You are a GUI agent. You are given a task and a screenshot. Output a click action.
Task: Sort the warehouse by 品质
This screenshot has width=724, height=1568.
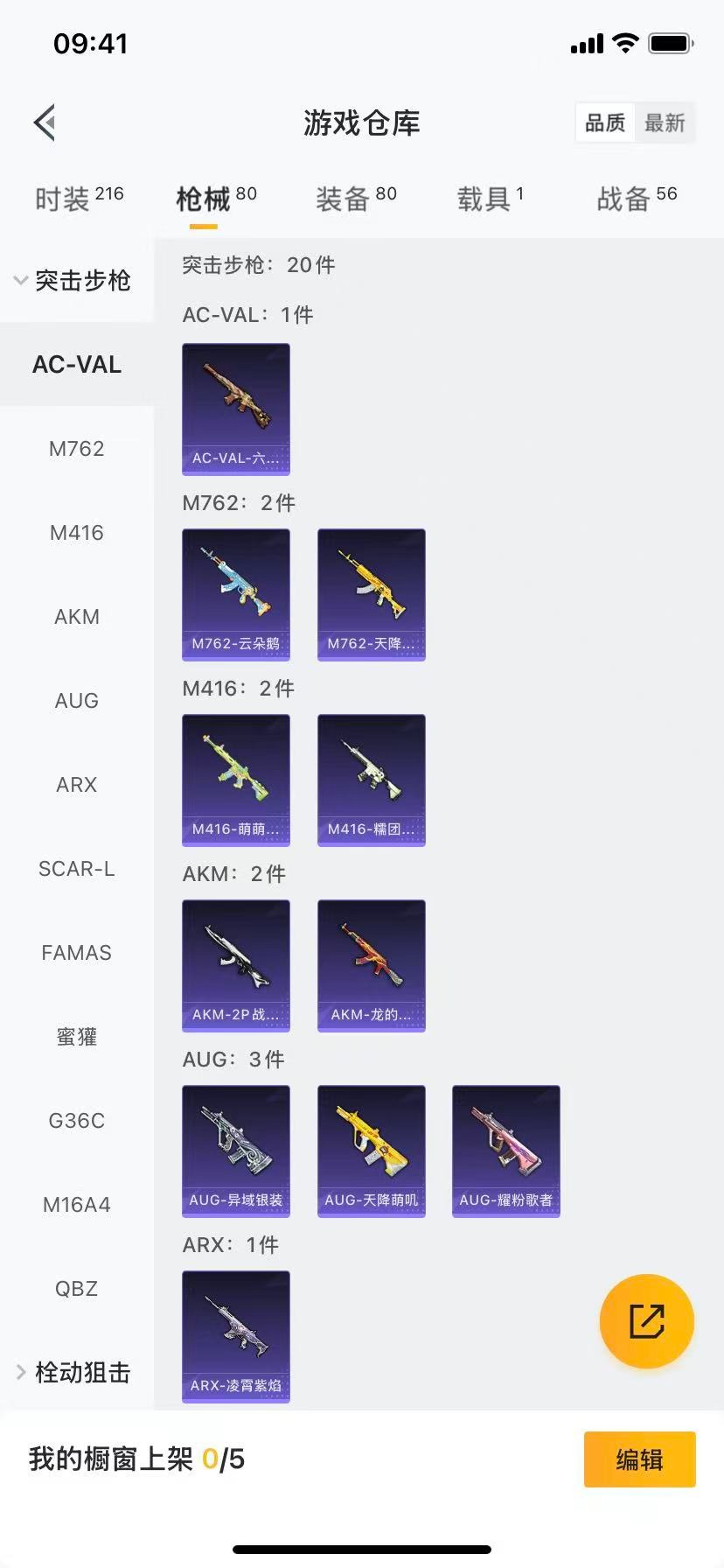point(605,123)
